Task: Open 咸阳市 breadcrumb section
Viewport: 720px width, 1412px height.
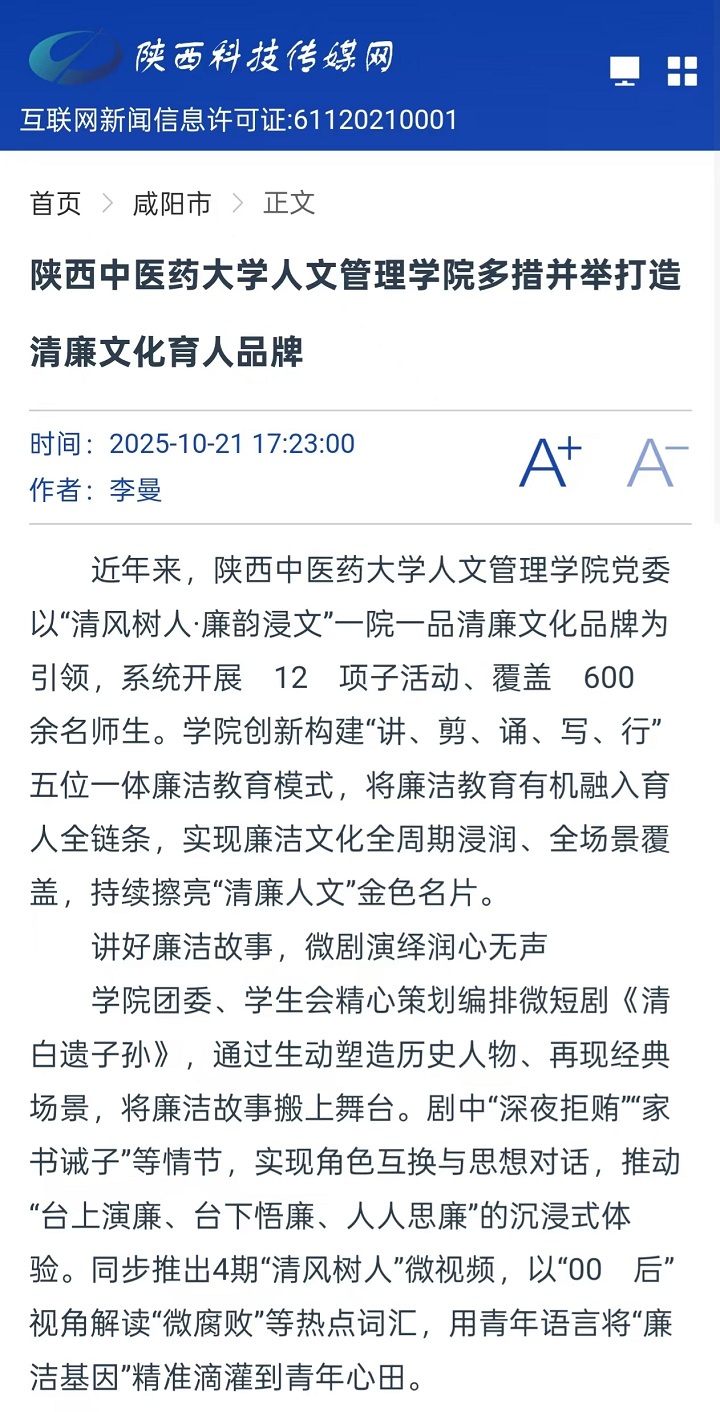Action: coord(172,204)
